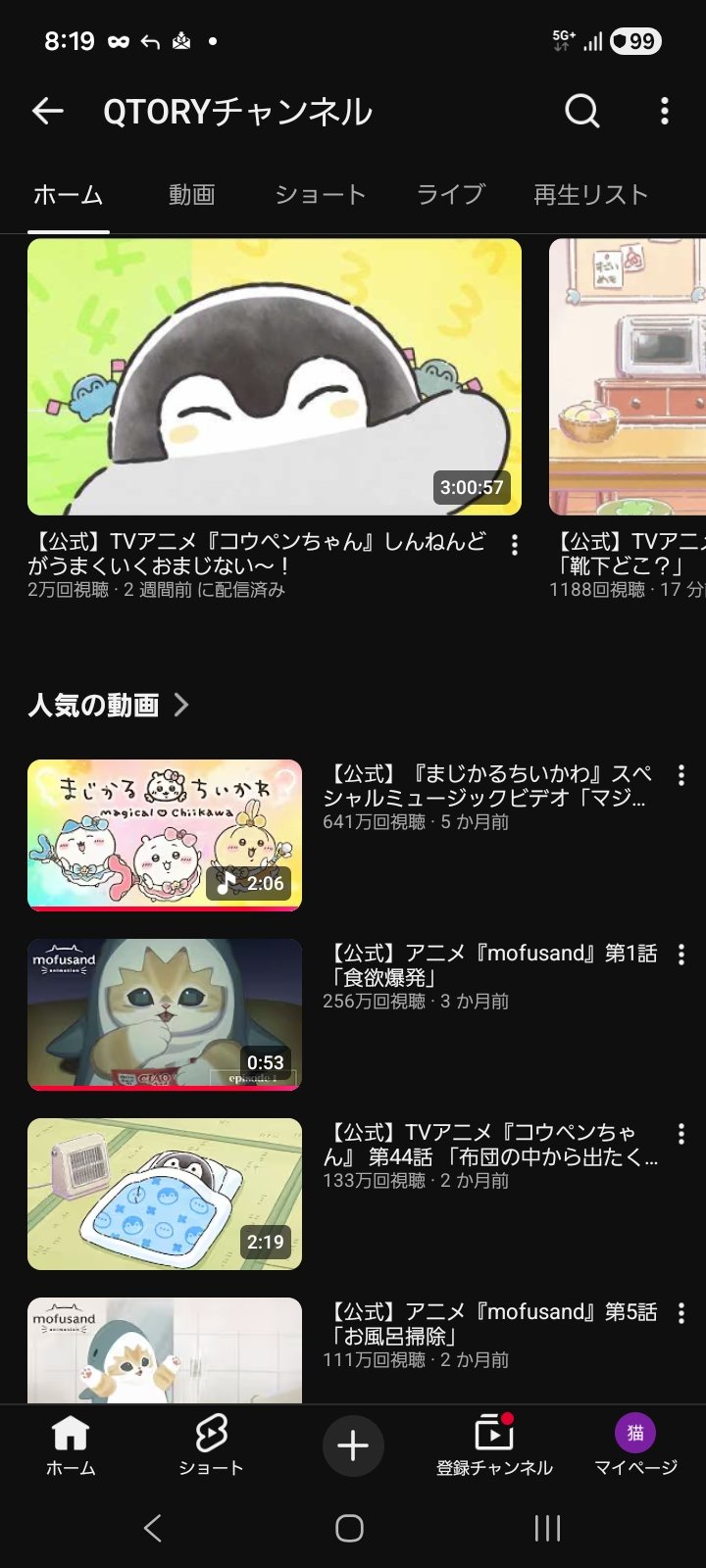Open channel search magnifier
Image resolution: width=706 pixels, height=1568 pixels.
tap(582, 112)
